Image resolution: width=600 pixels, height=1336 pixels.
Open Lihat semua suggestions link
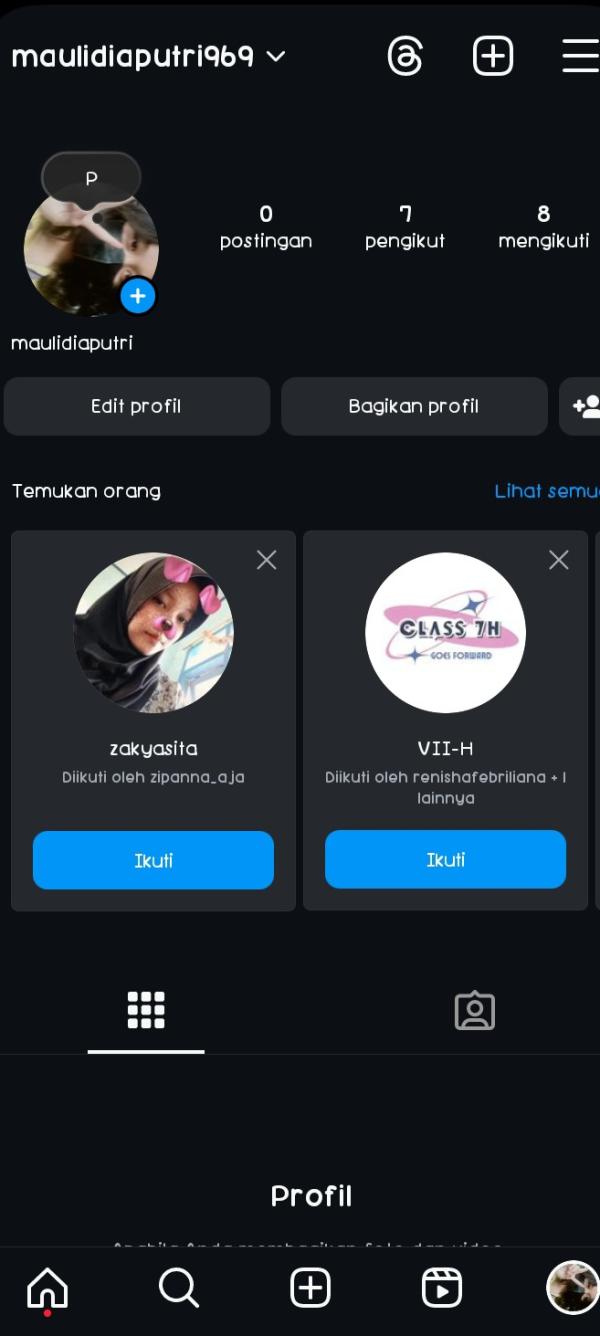pos(546,491)
